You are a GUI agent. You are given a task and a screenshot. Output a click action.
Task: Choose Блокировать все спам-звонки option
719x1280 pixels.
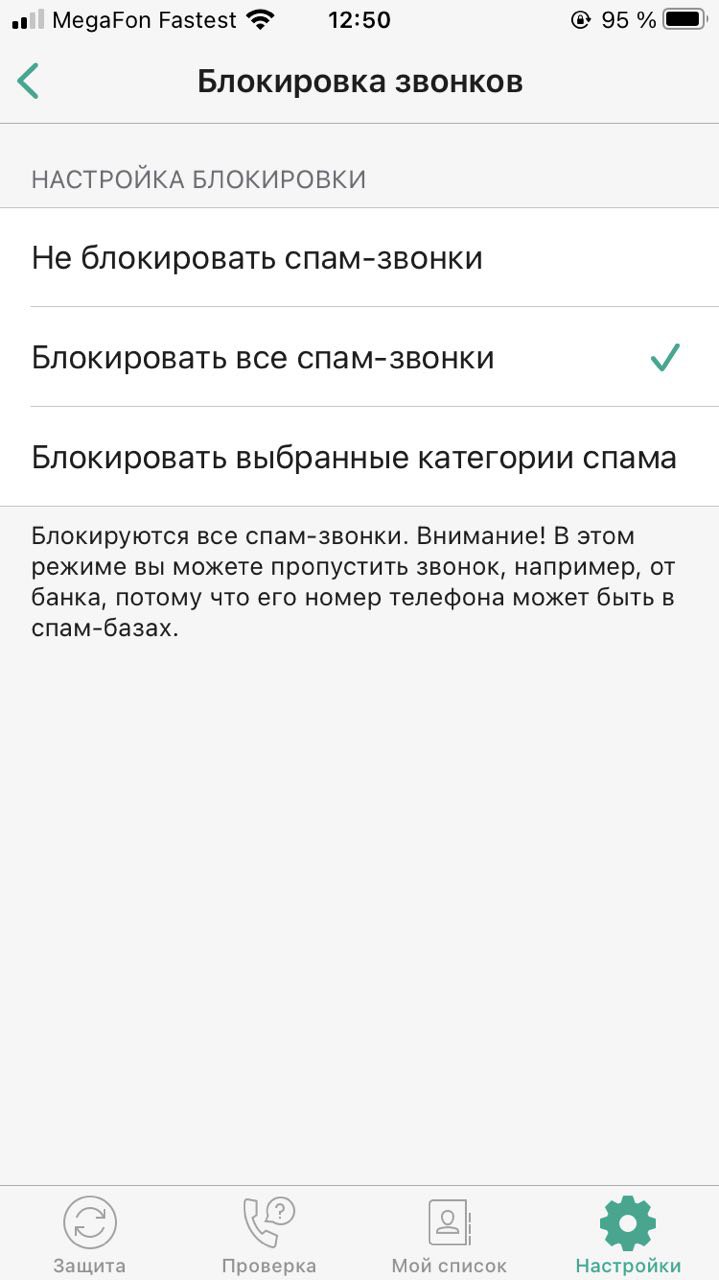coord(263,357)
